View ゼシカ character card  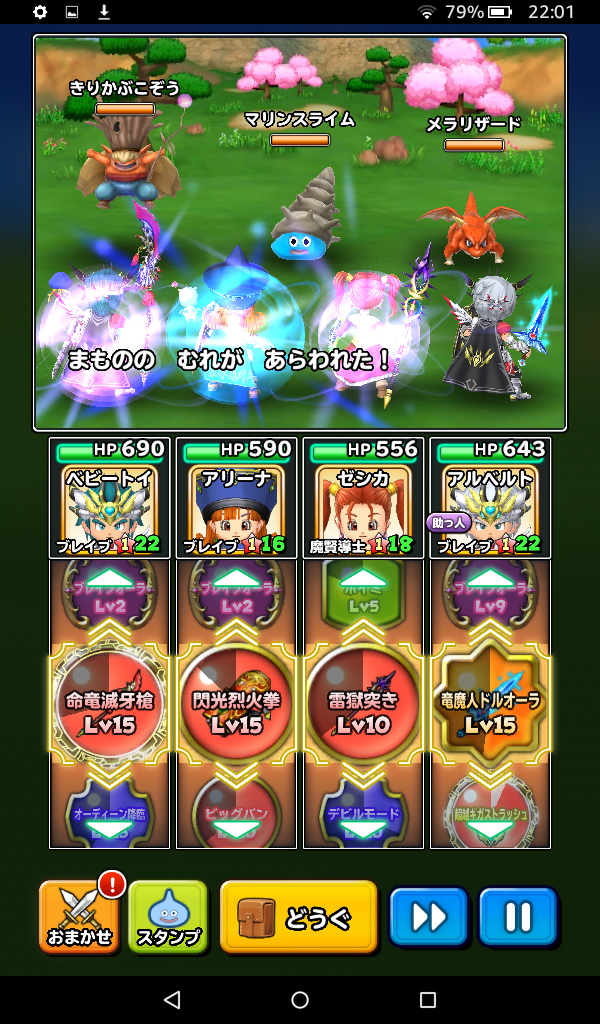click(x=363, y=498)
